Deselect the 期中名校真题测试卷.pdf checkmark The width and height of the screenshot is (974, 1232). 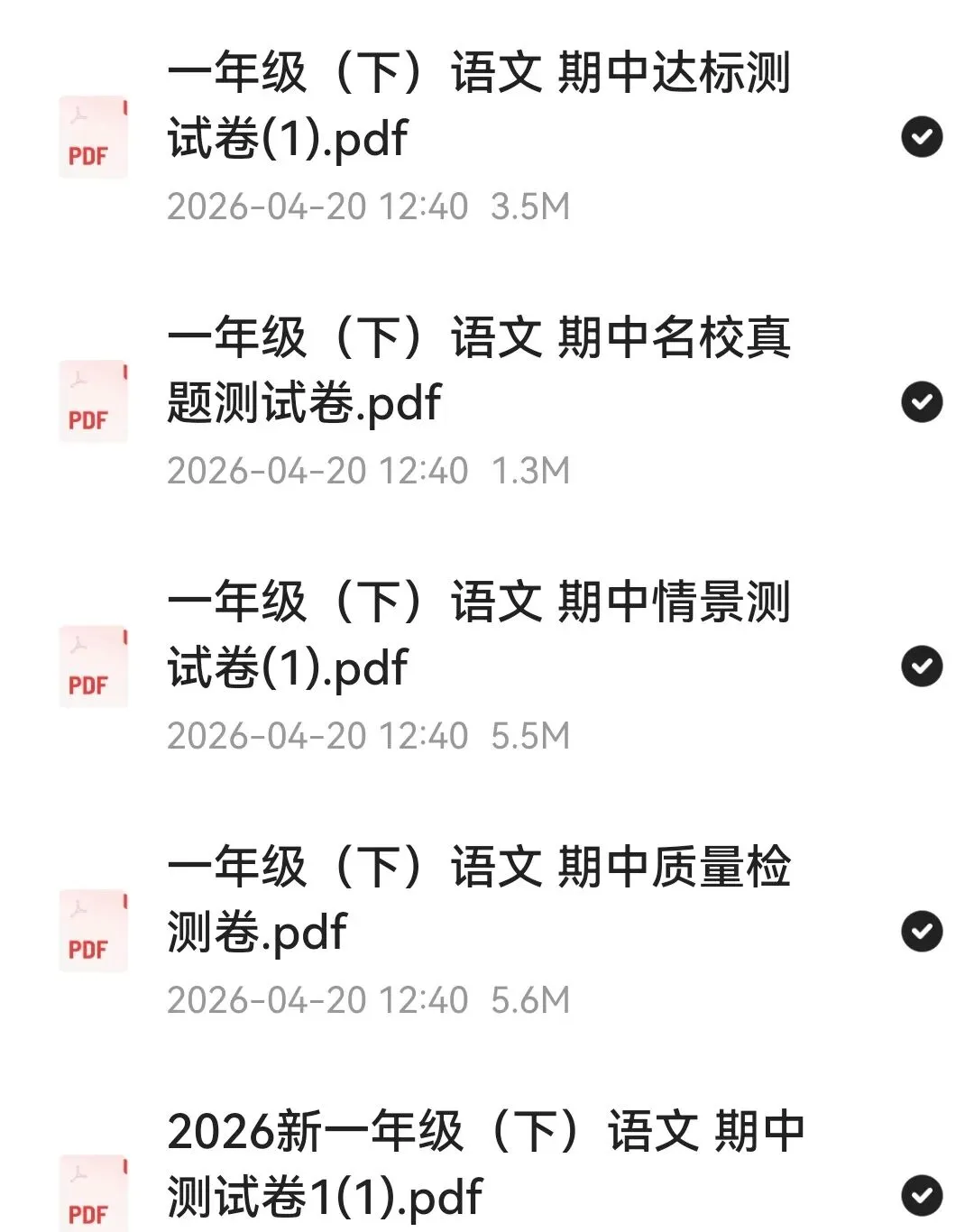922,402
